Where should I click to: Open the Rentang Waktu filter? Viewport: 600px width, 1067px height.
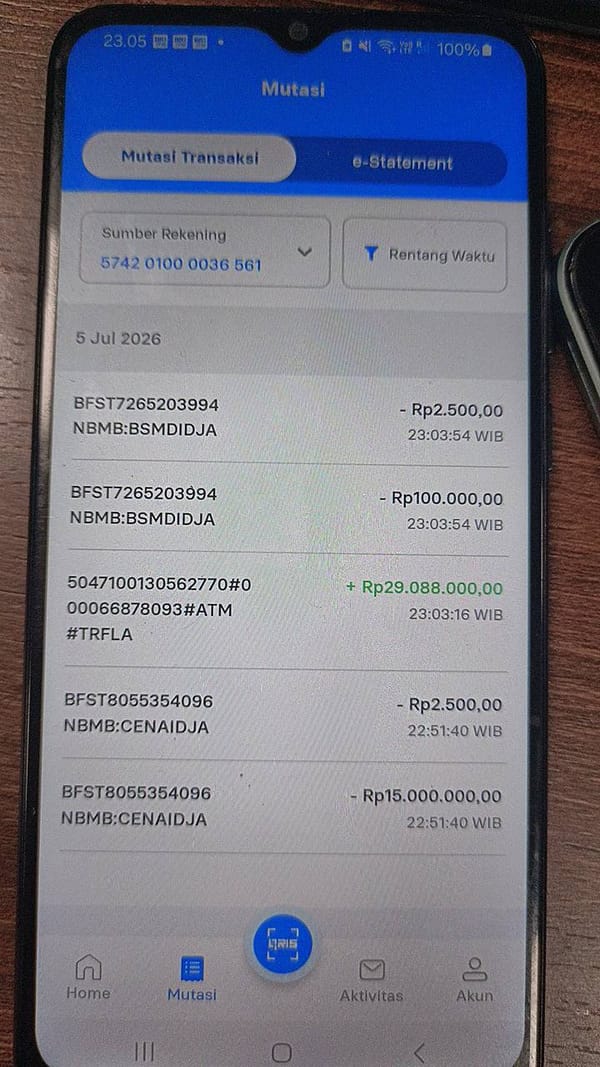pos(424,256)
